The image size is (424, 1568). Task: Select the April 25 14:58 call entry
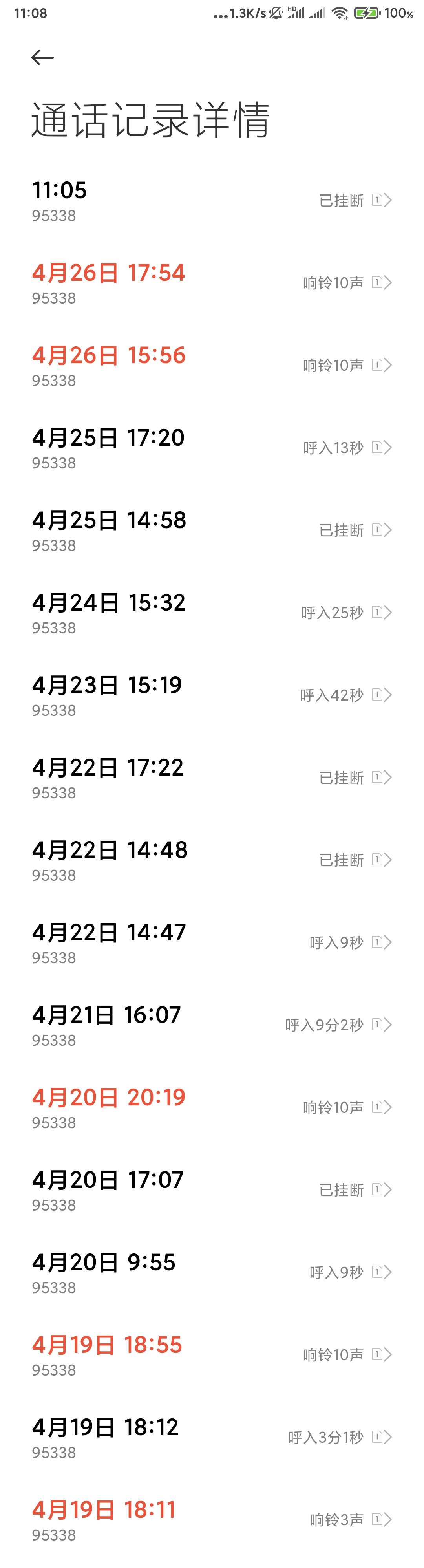pyautogui.click(x=212, y=531)
